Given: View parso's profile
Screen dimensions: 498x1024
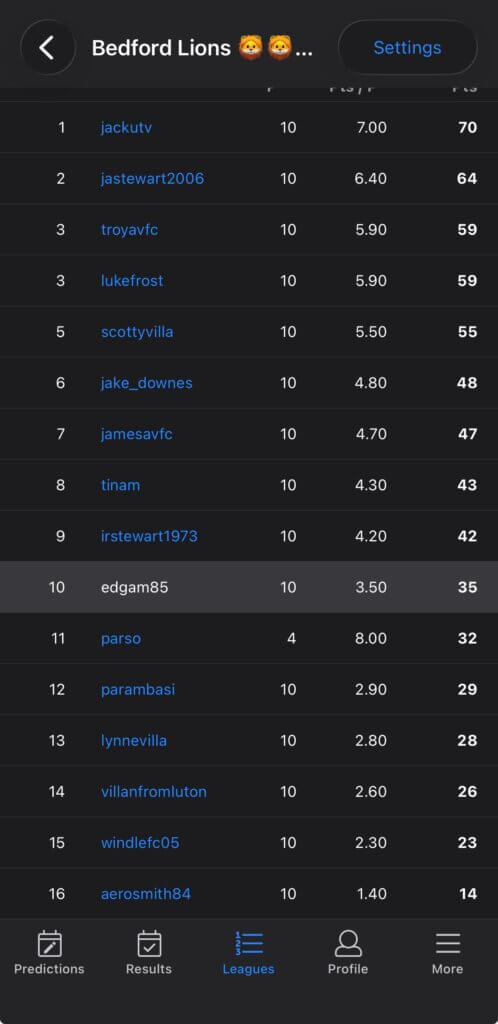Looking at the screenshot, I should point(121,638).
